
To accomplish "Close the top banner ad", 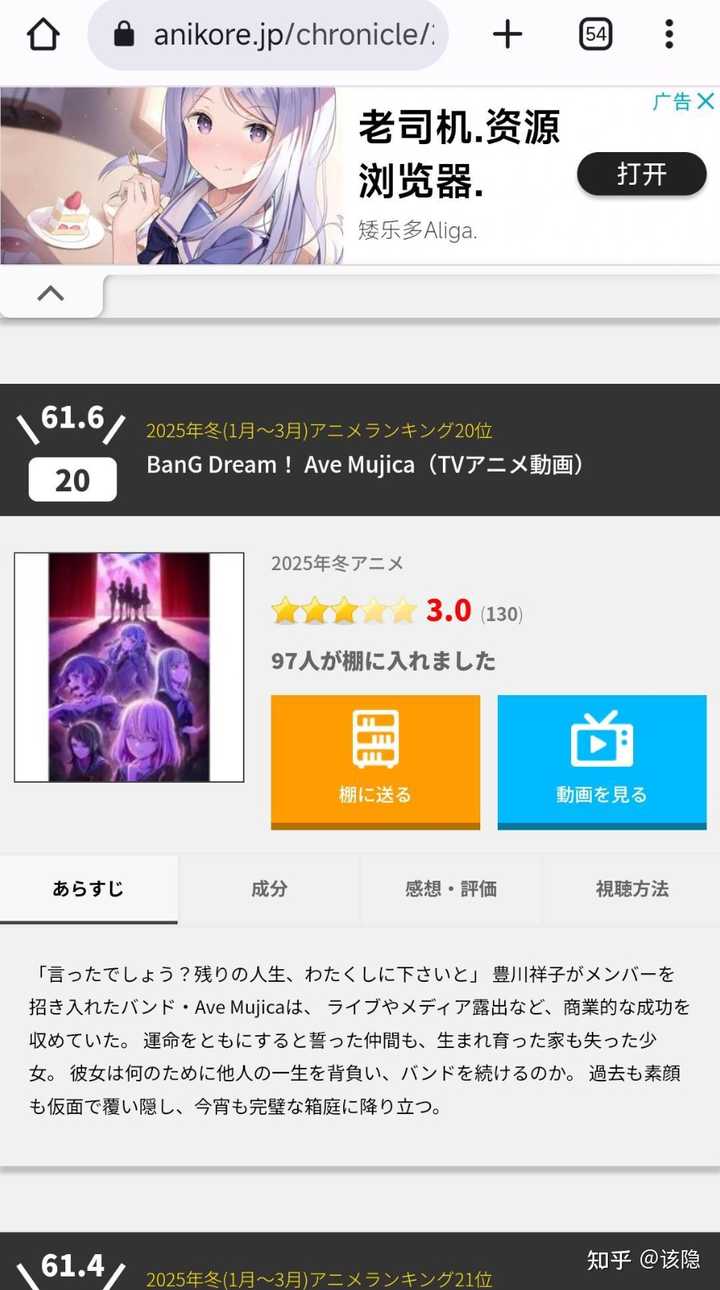I will click(705, 101).
